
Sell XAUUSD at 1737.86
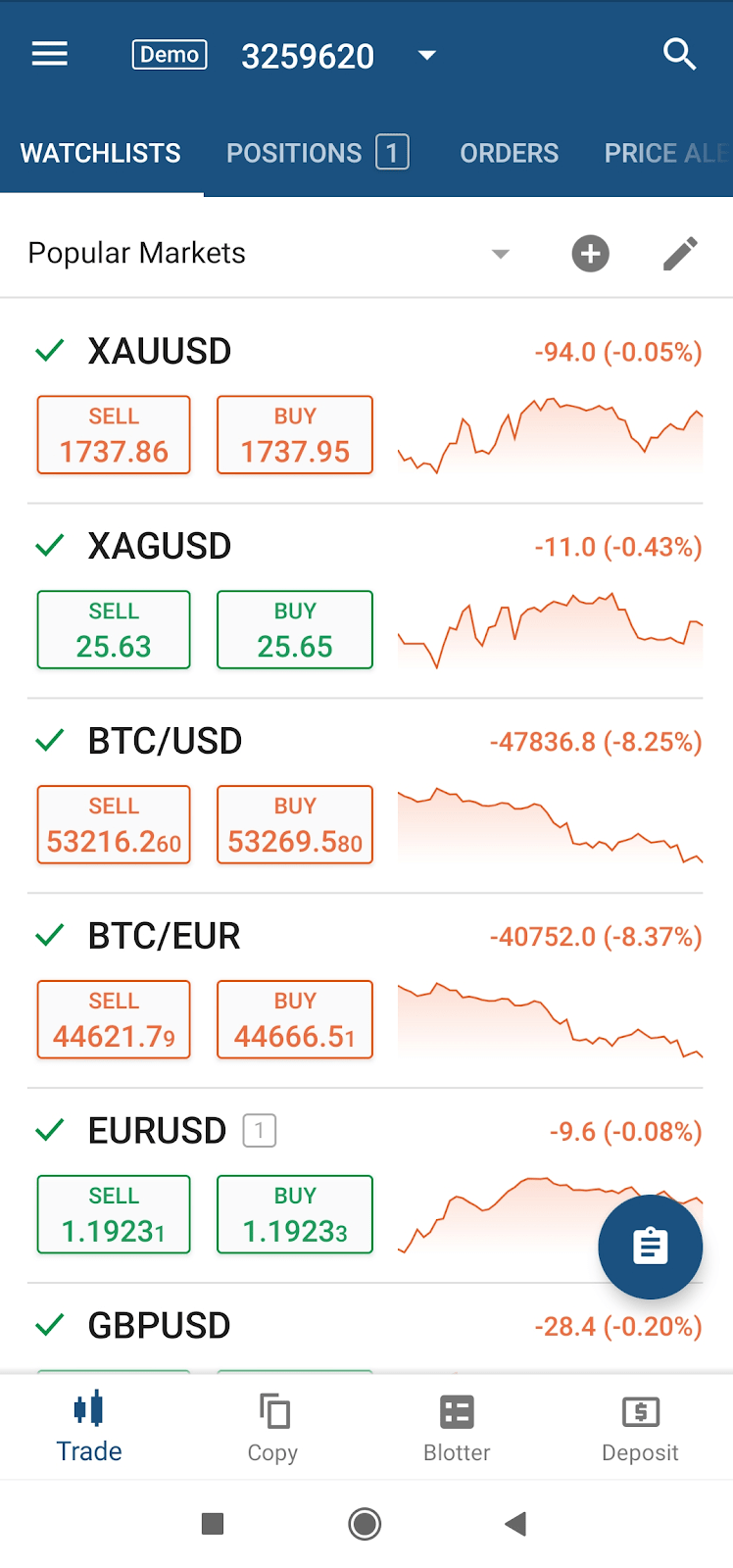coord(114,435)
